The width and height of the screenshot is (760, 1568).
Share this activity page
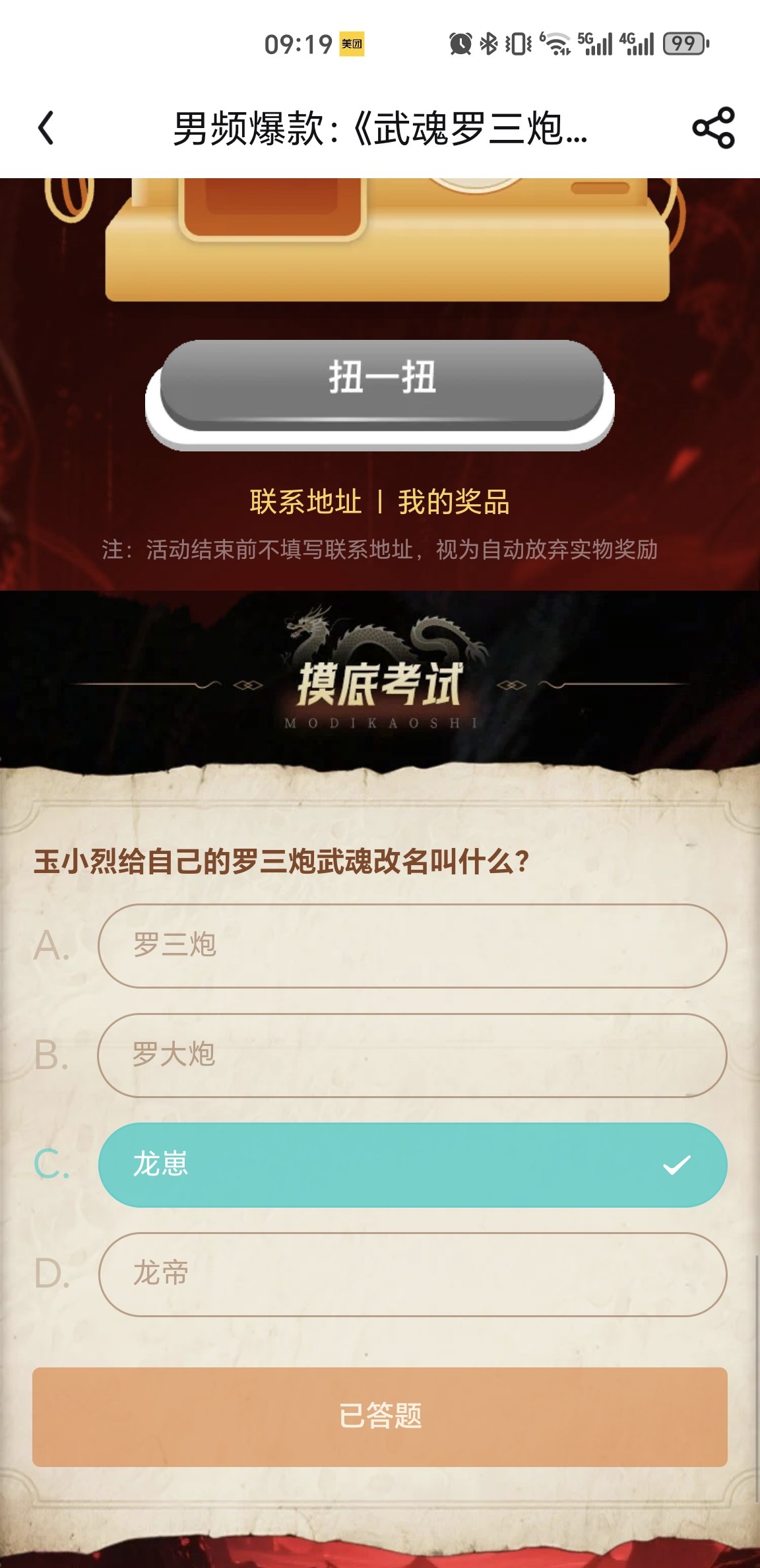(713, 127)
